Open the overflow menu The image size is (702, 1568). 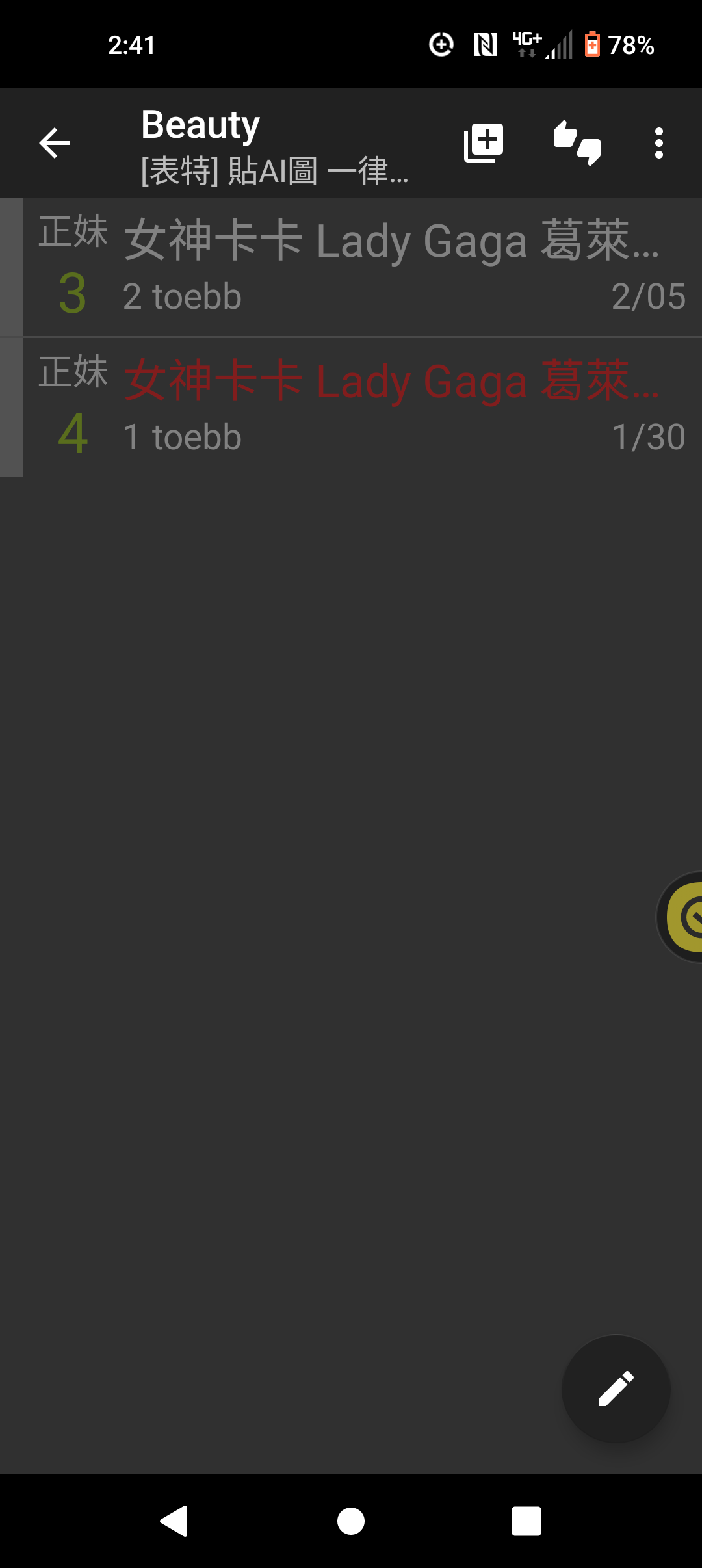[x=658, y=143]
